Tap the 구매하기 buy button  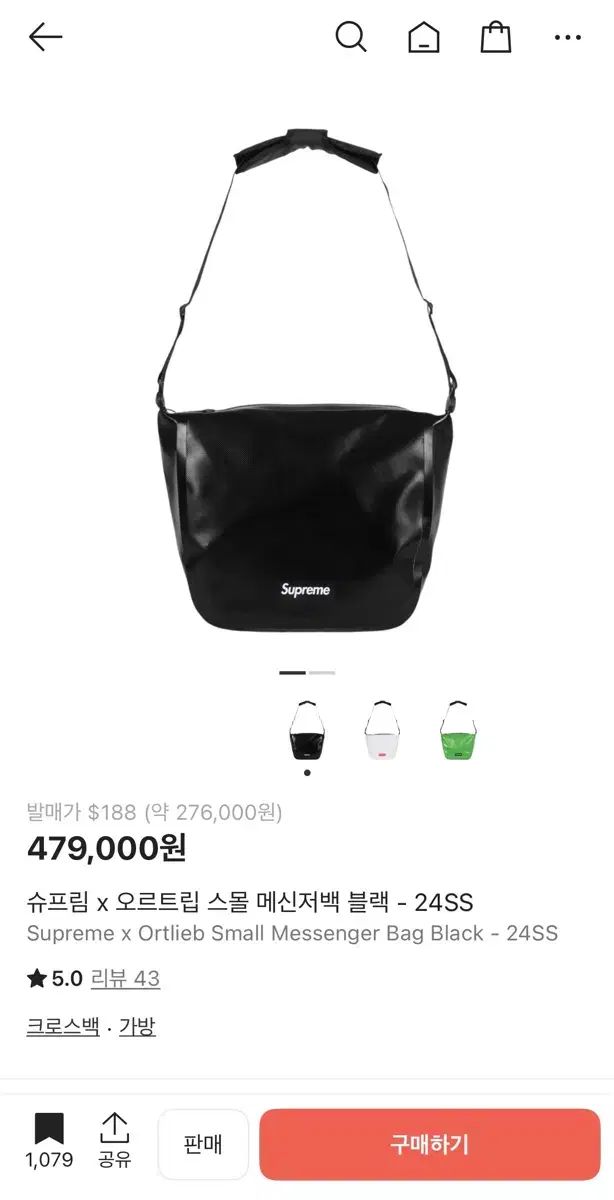point(430,1144)
